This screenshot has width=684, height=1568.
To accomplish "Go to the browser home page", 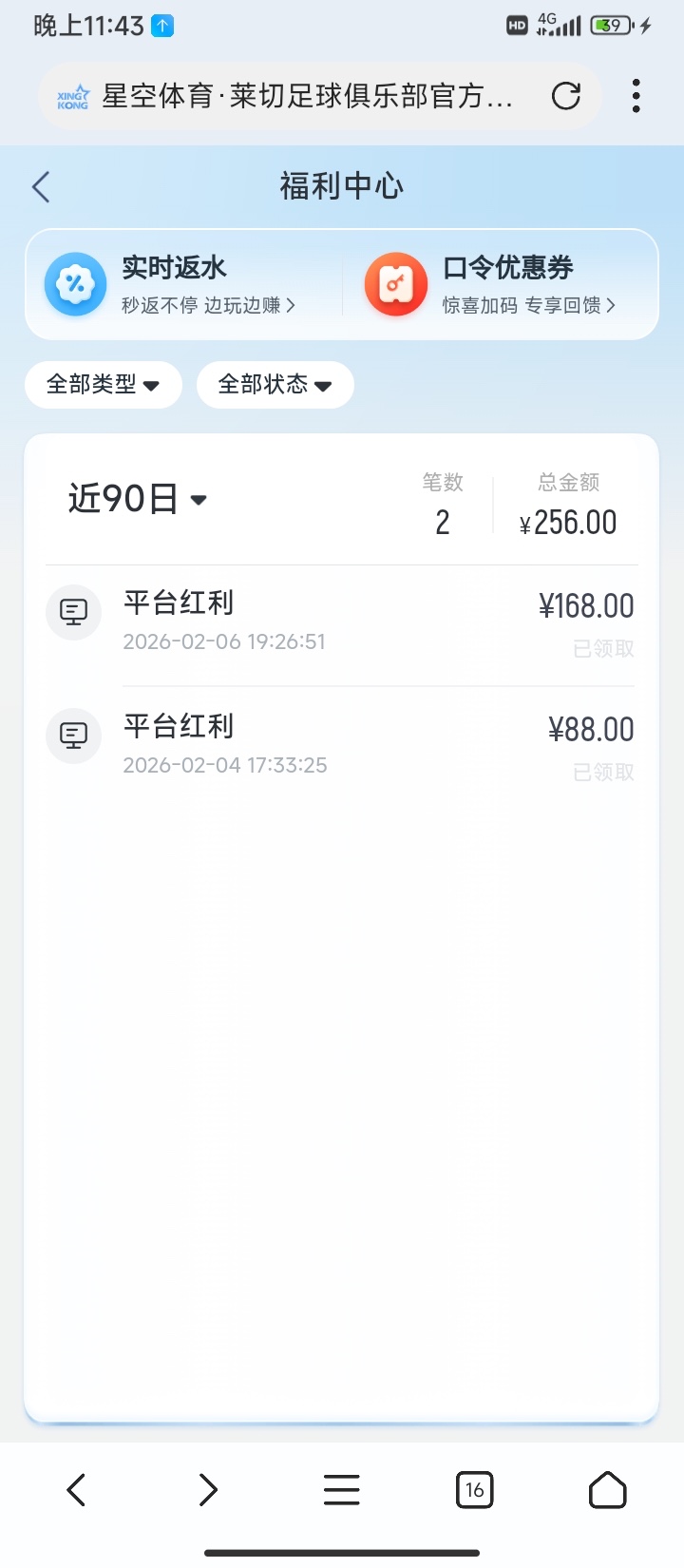I will point(607,1489).
